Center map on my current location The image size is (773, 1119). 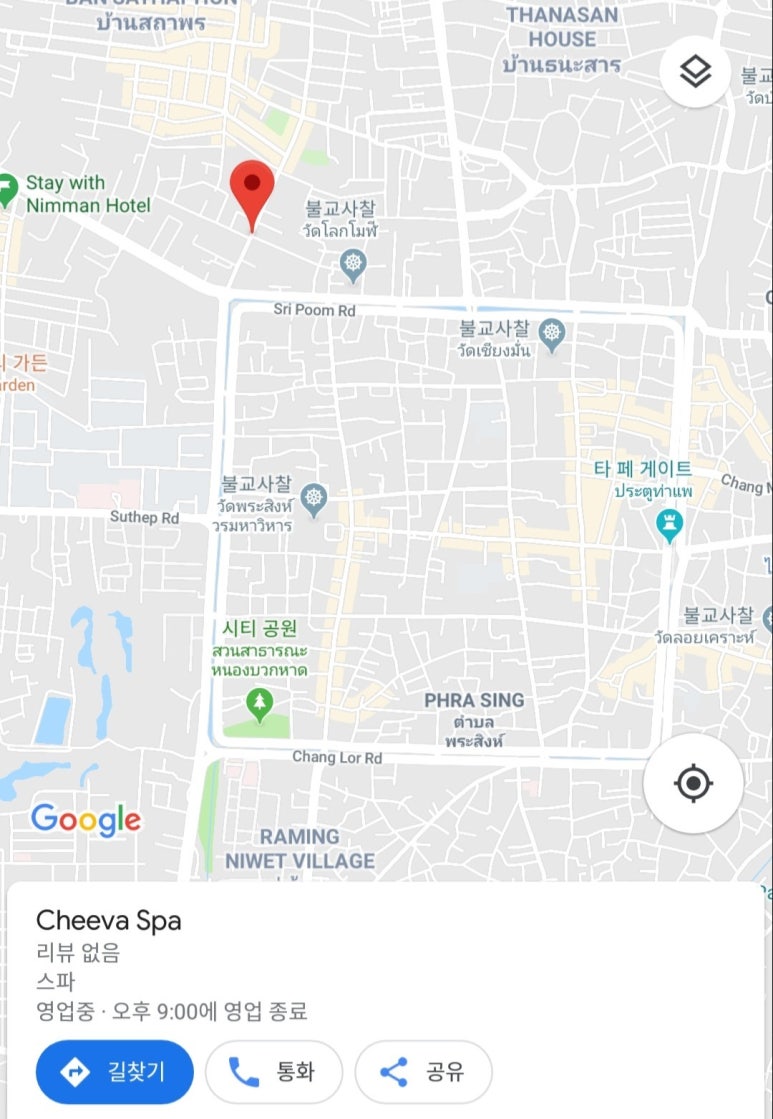693,783
